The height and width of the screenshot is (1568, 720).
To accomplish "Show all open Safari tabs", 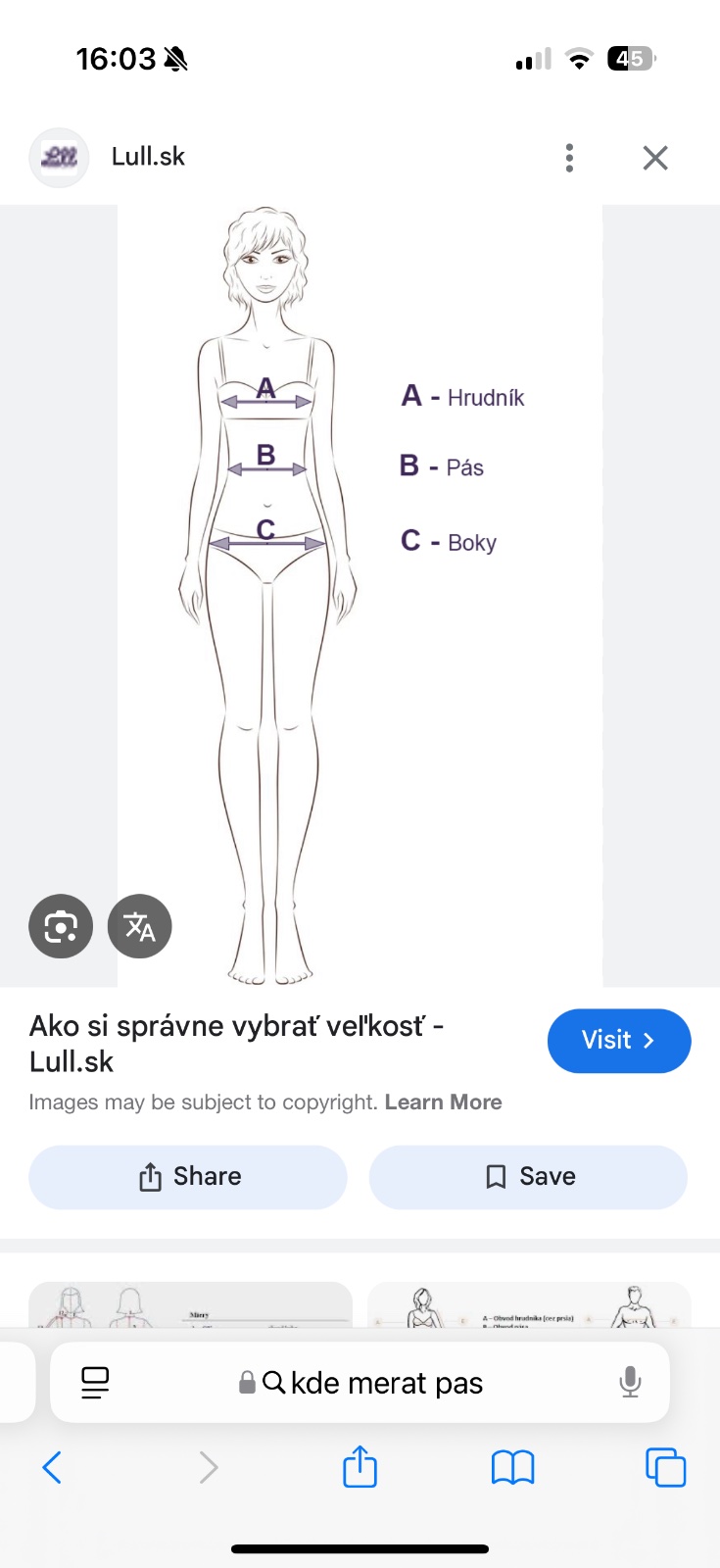I will click(x=665, y=1467).
